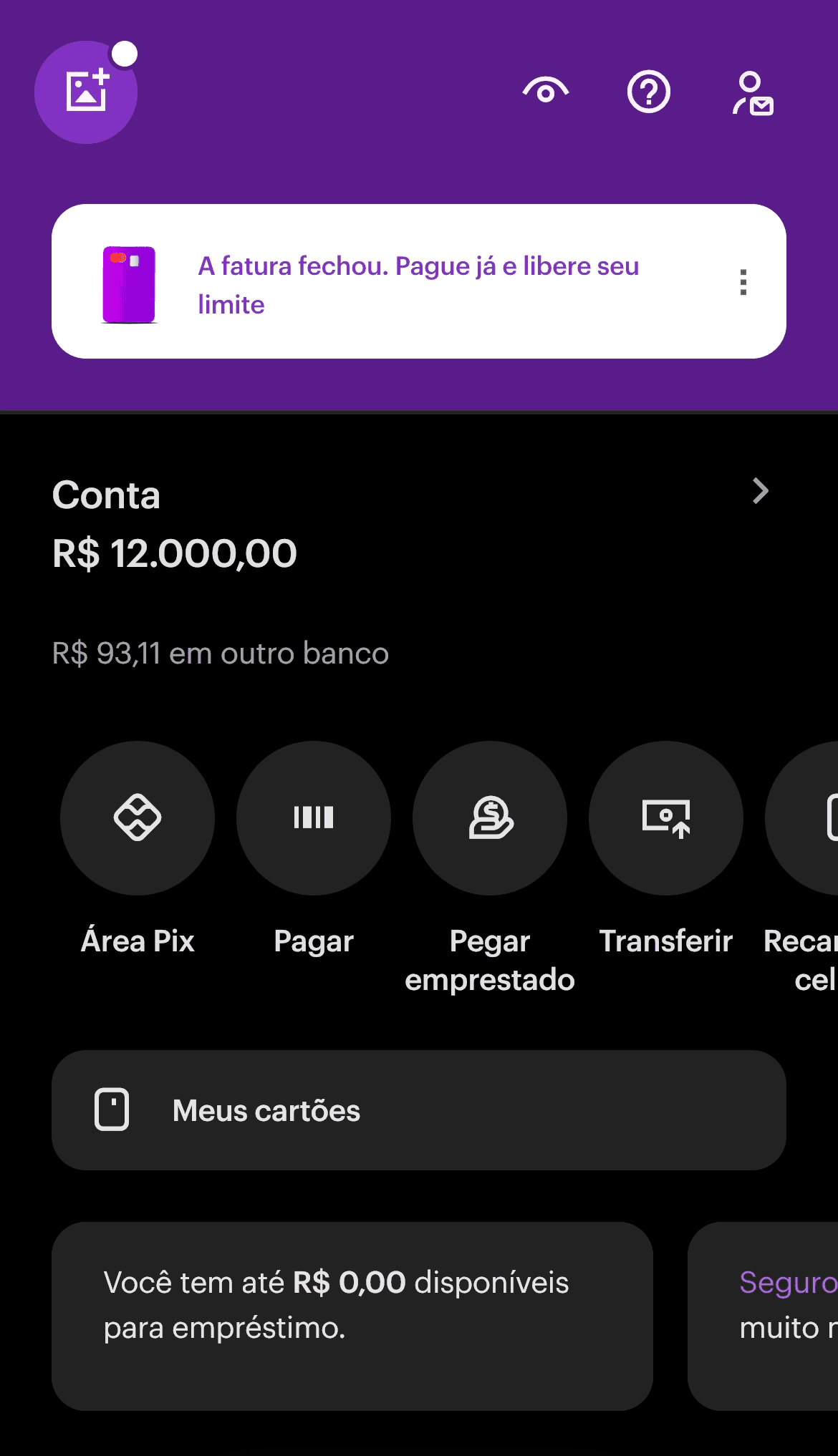Select the Pagar barcode payment icon
Image resolution: width=838 pixels, height=1456 pixels.
click(314, 818)
